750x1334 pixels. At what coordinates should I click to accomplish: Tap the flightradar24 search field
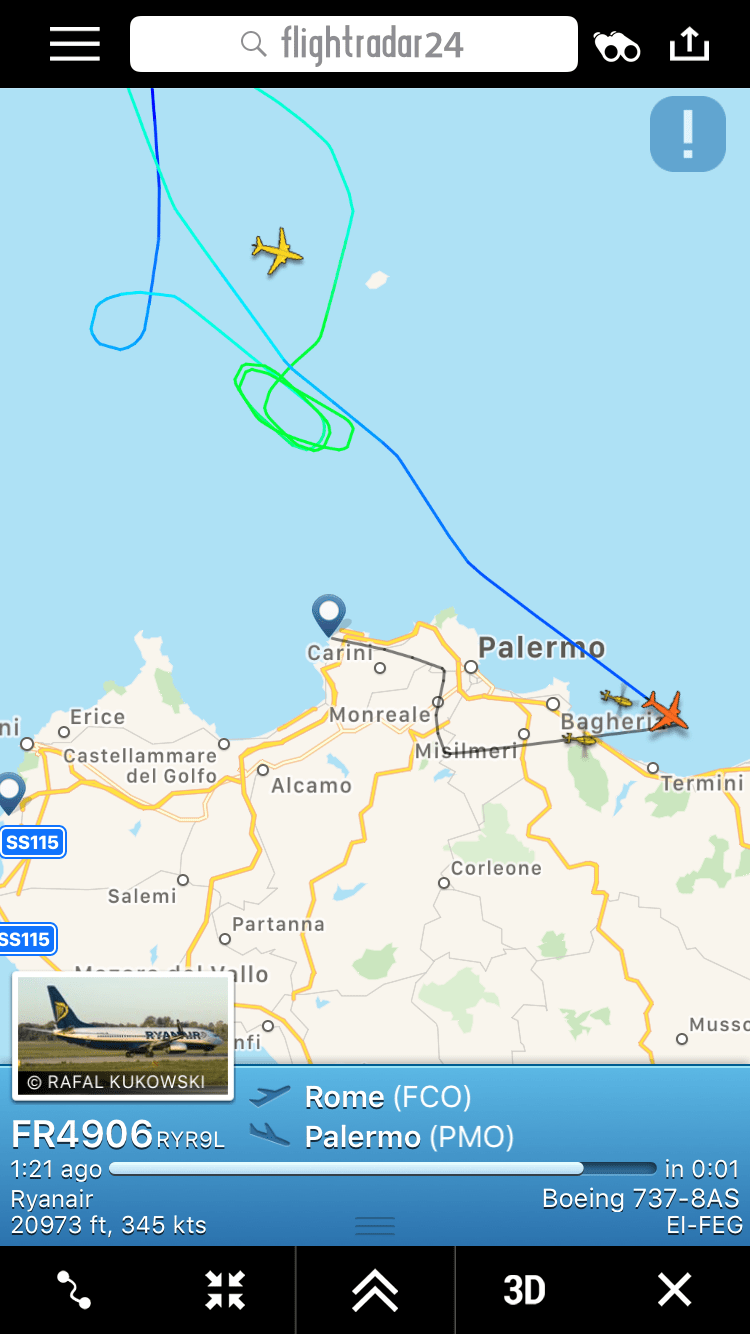click(354, 44)
